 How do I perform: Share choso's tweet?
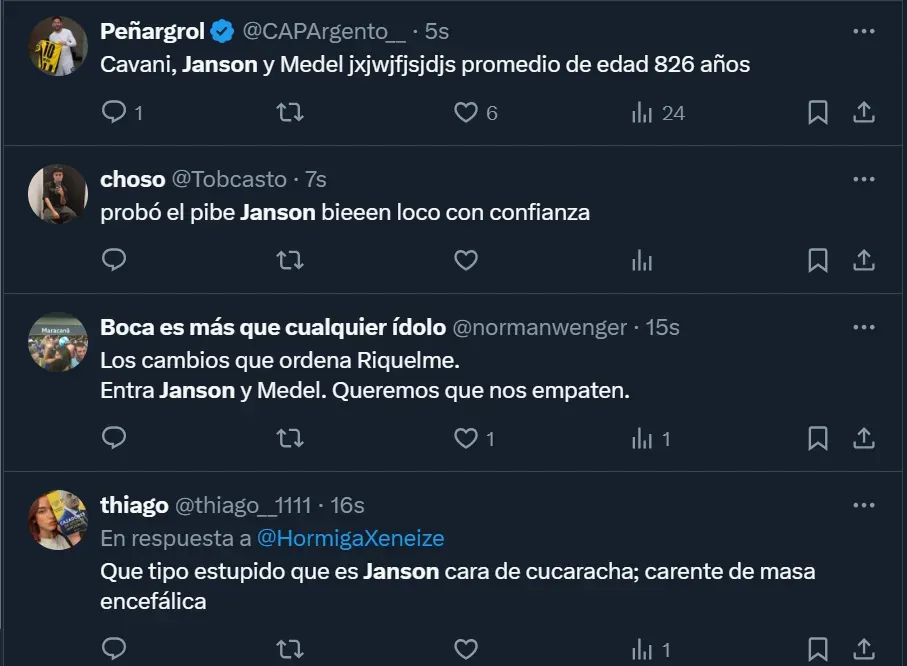click(x=863, y=261)
